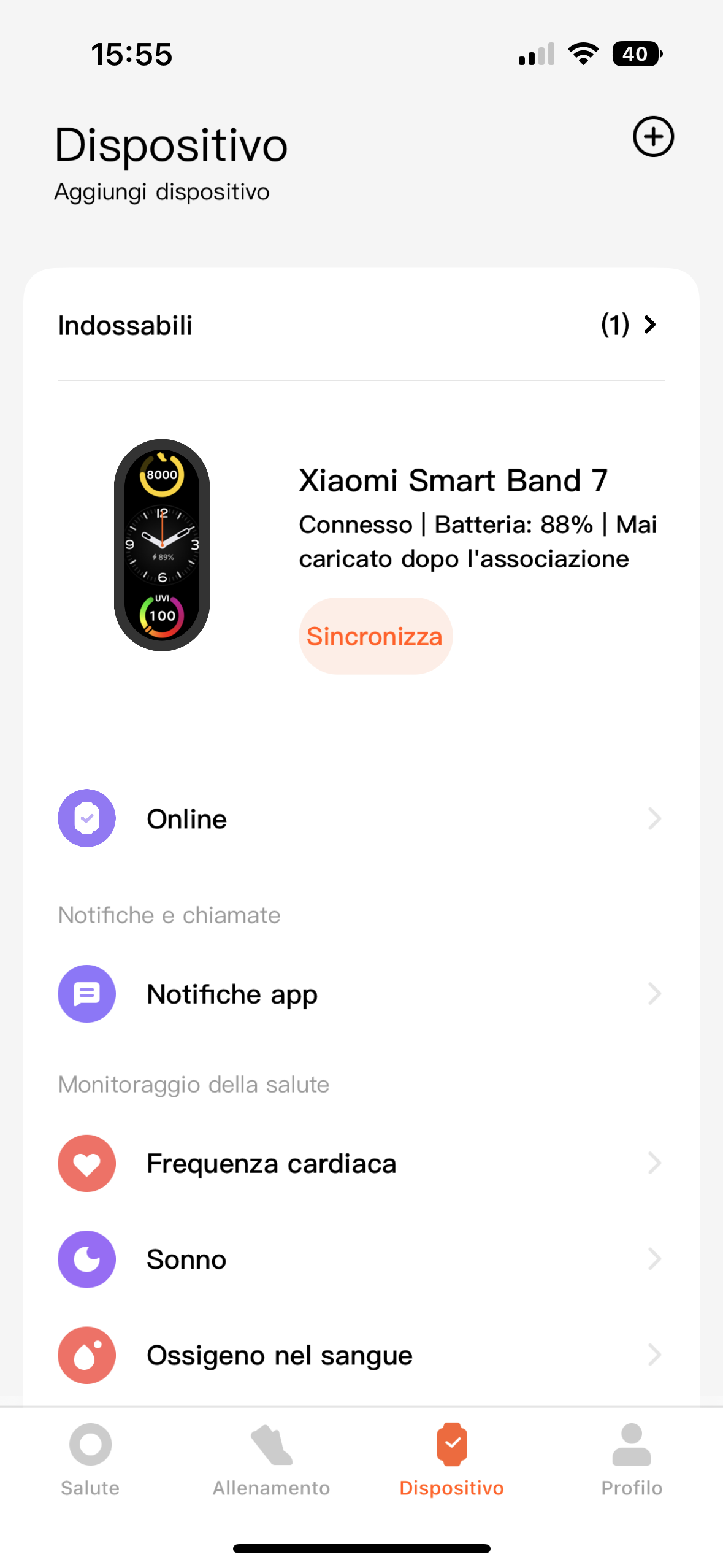Open Notifiche app settings
Screen dimensions: 723x1568
coord(361,994)
